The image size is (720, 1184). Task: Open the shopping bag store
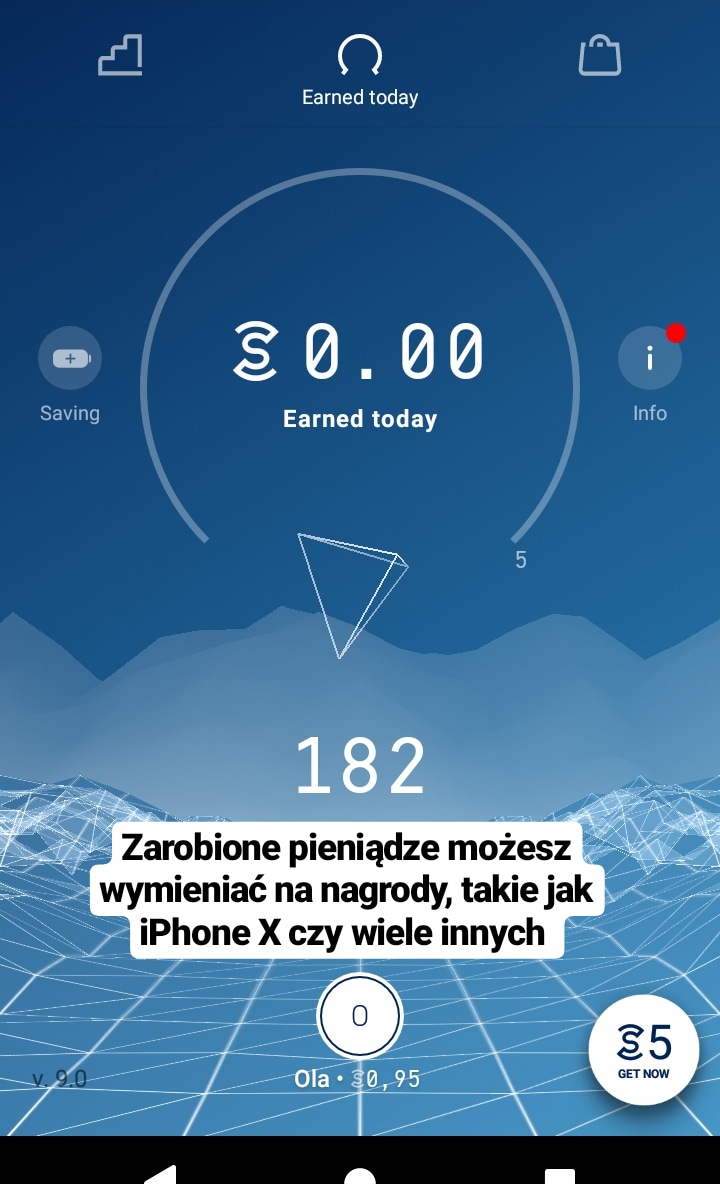click(x=600, y=55)
